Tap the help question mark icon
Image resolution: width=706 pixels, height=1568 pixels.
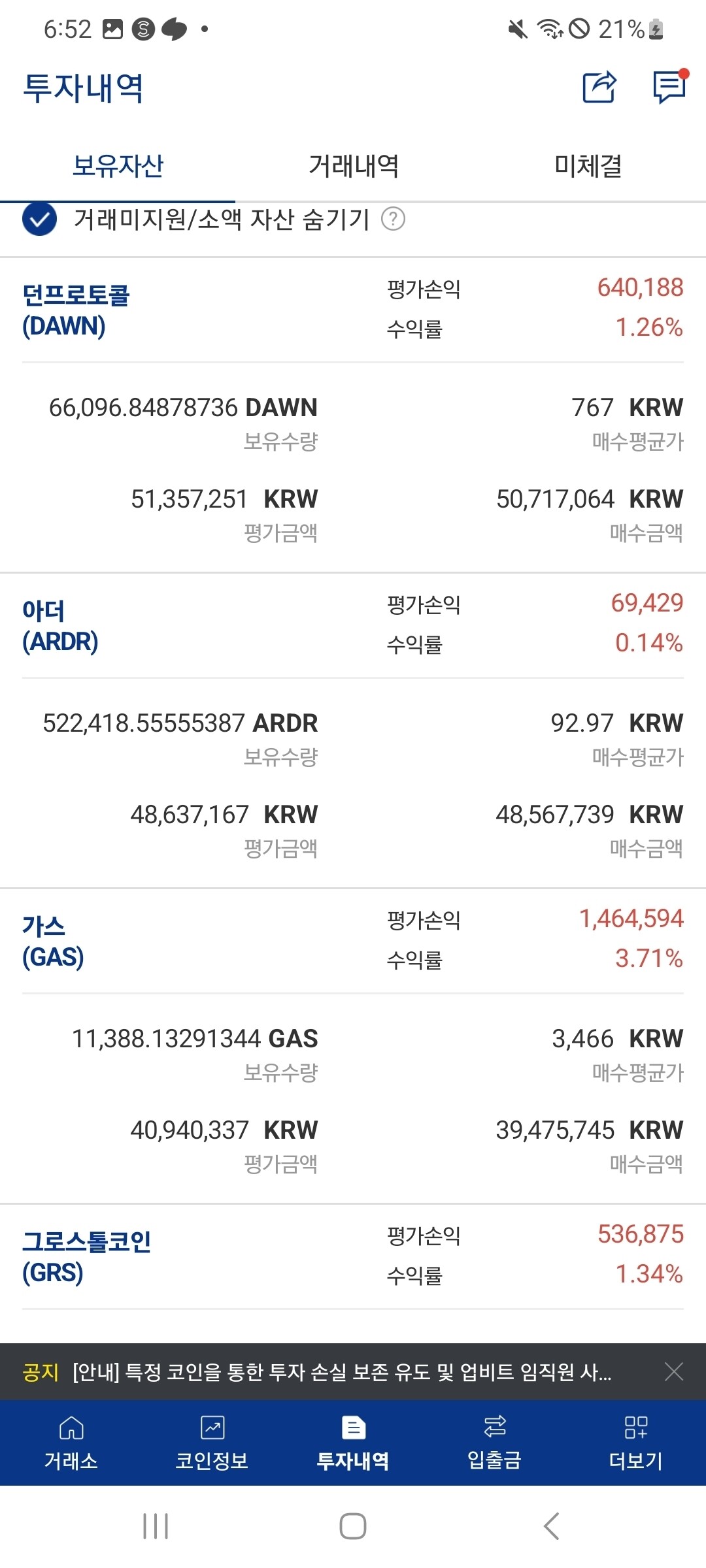(395, 220)
